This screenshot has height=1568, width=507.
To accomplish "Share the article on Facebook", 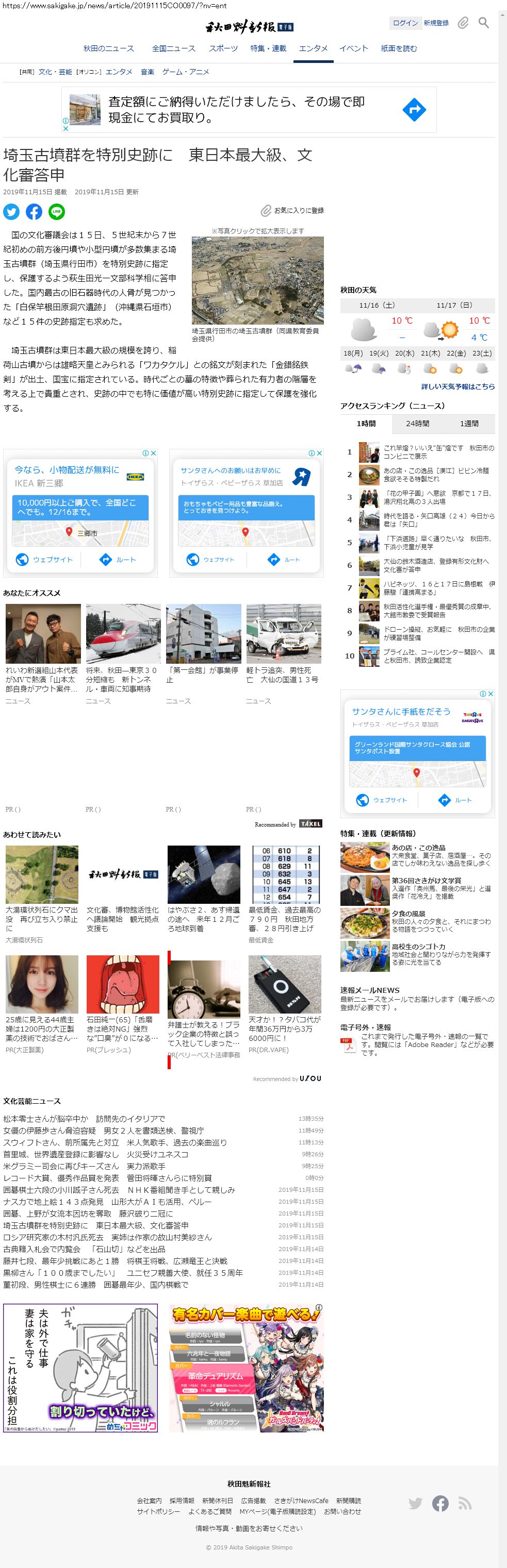I will (x=34, y=211).
